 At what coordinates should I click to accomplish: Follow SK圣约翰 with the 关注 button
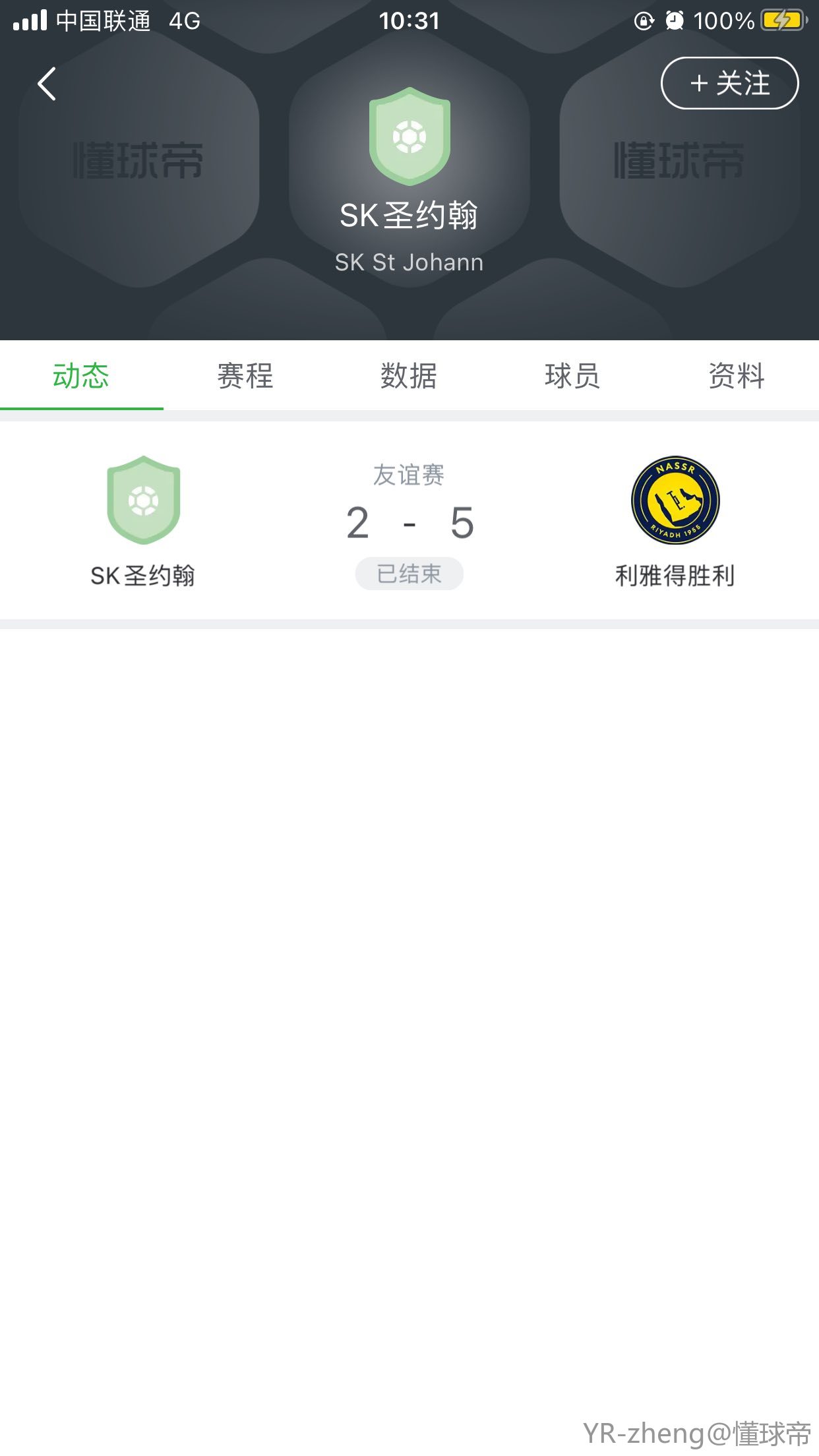[x=729, y=84]
